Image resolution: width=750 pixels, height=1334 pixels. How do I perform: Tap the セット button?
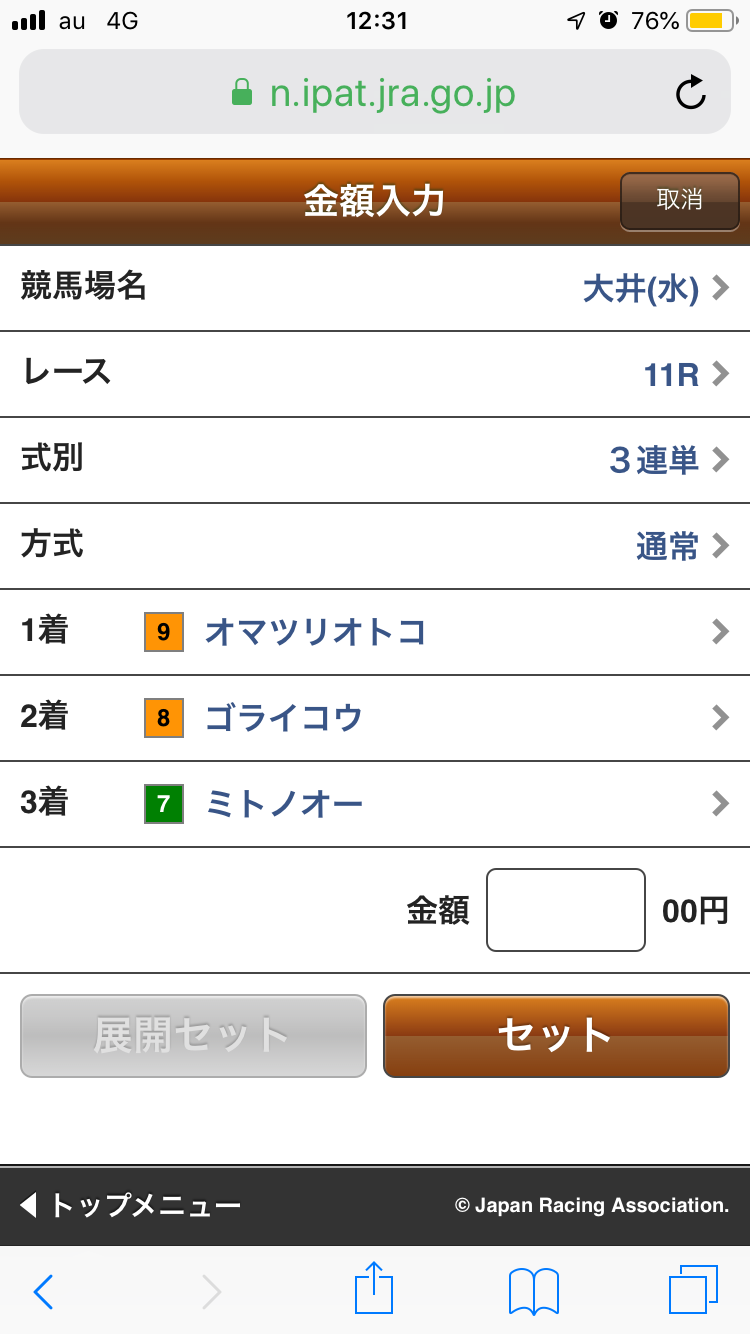(556, 1035)
